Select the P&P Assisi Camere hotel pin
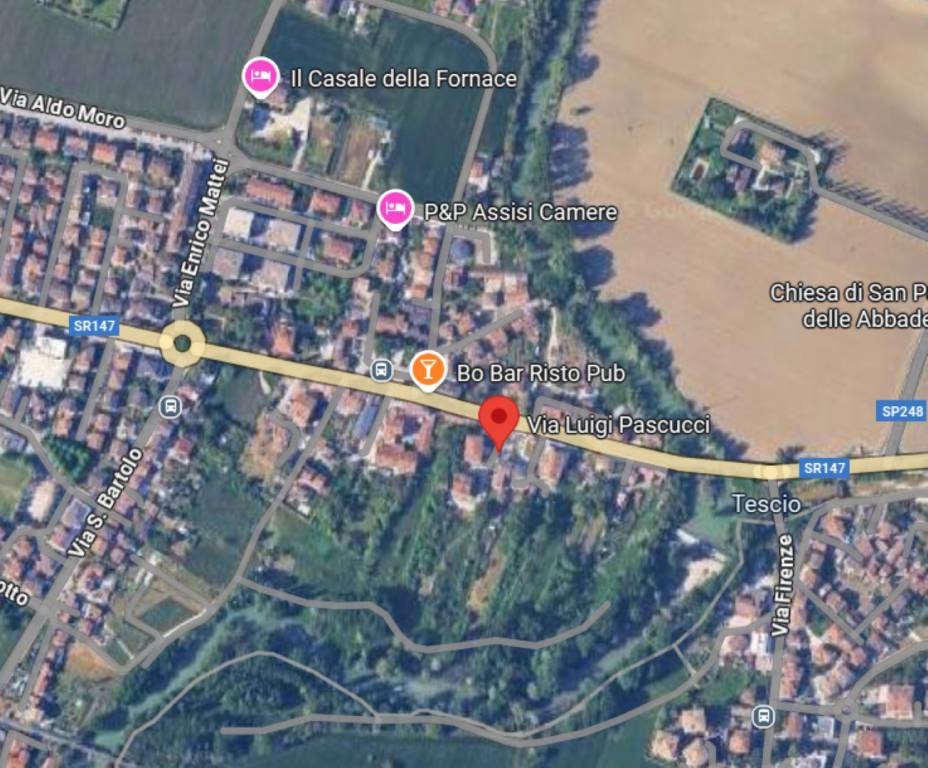The height and width of the screenshot is (768, 928). [395, 209]
